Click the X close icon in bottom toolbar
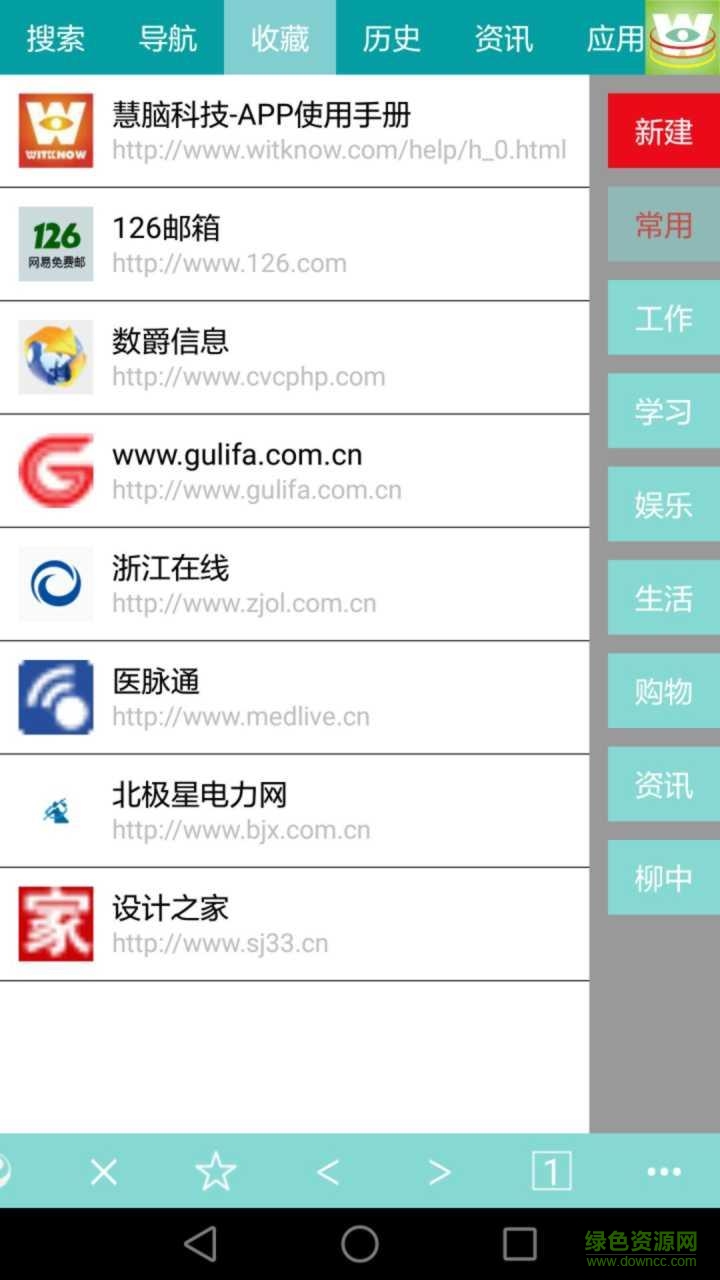This screenshot has width=720, height=1280. click(x=104, y=1172)
